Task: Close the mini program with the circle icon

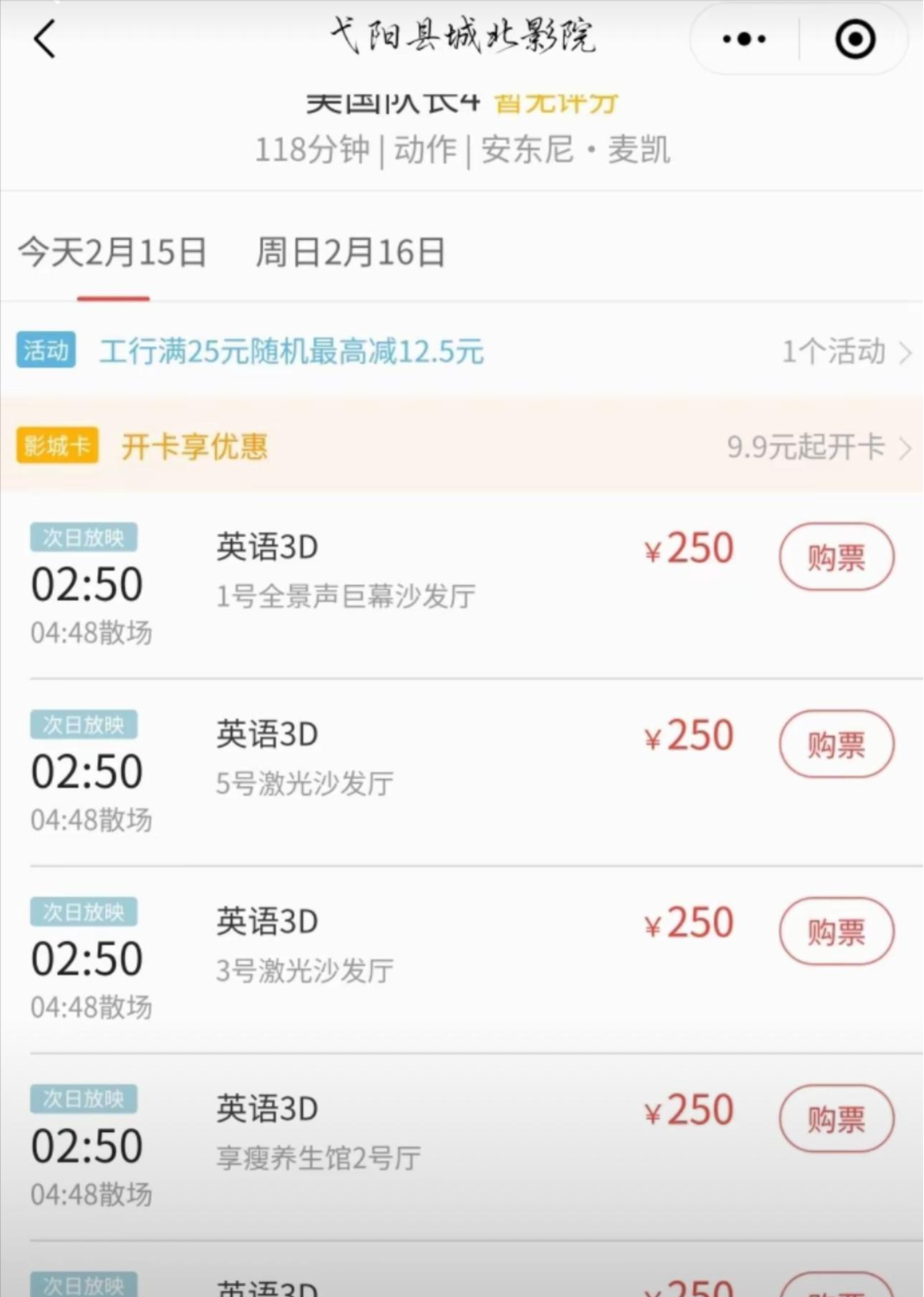Action: pos(854,39)
